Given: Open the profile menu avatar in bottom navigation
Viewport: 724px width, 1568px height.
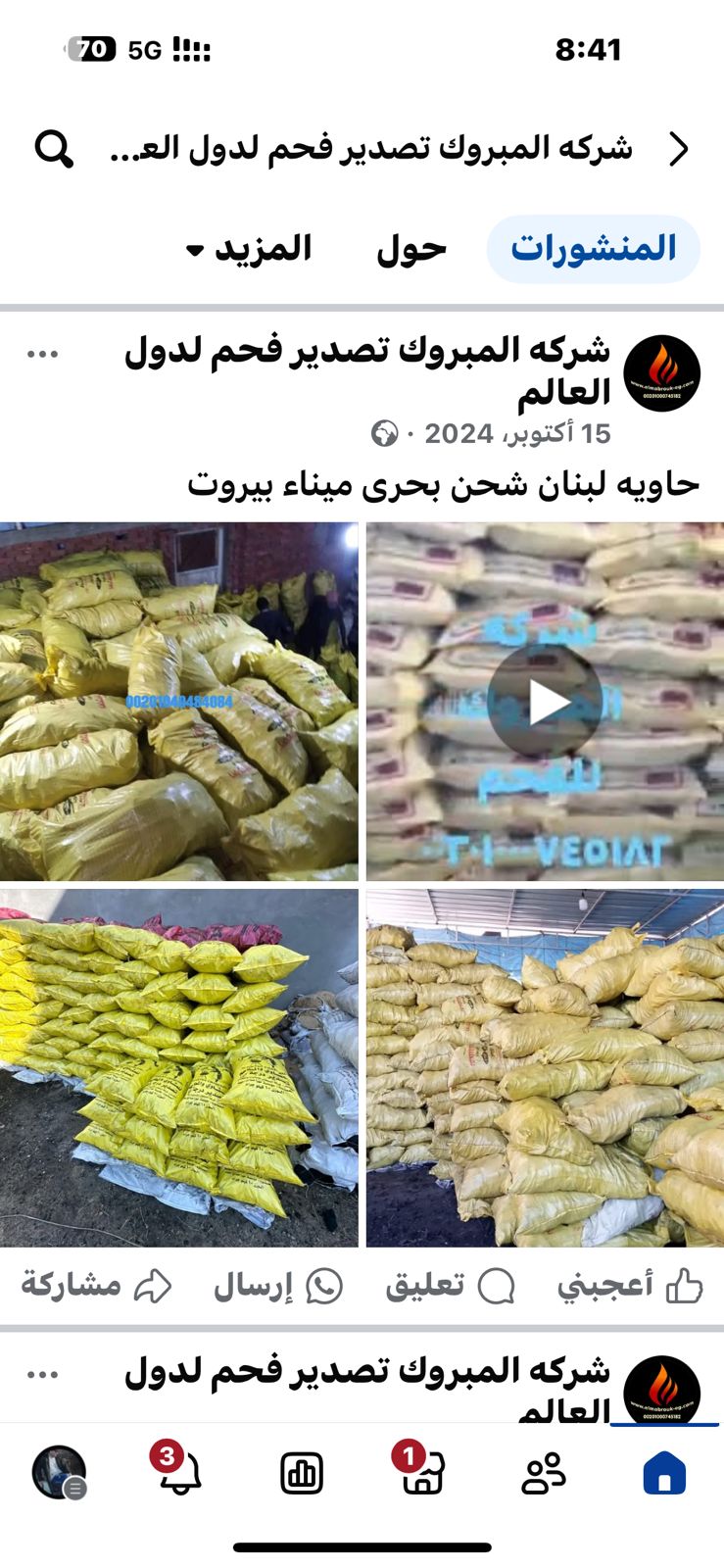Looking at the screenshot, I should [59, 1473].
